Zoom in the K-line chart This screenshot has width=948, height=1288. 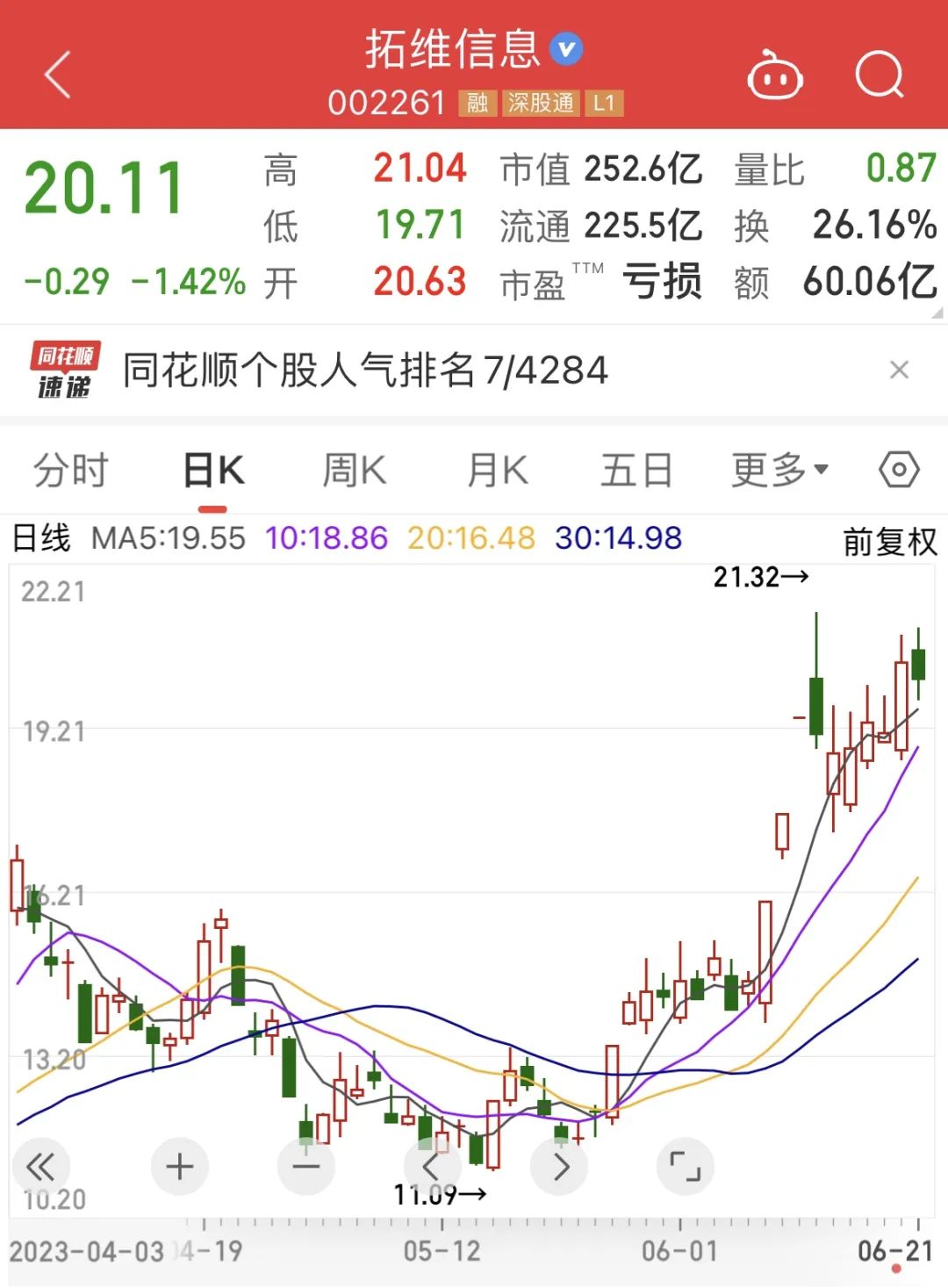pyautogui.click(x=180, y=1167)
